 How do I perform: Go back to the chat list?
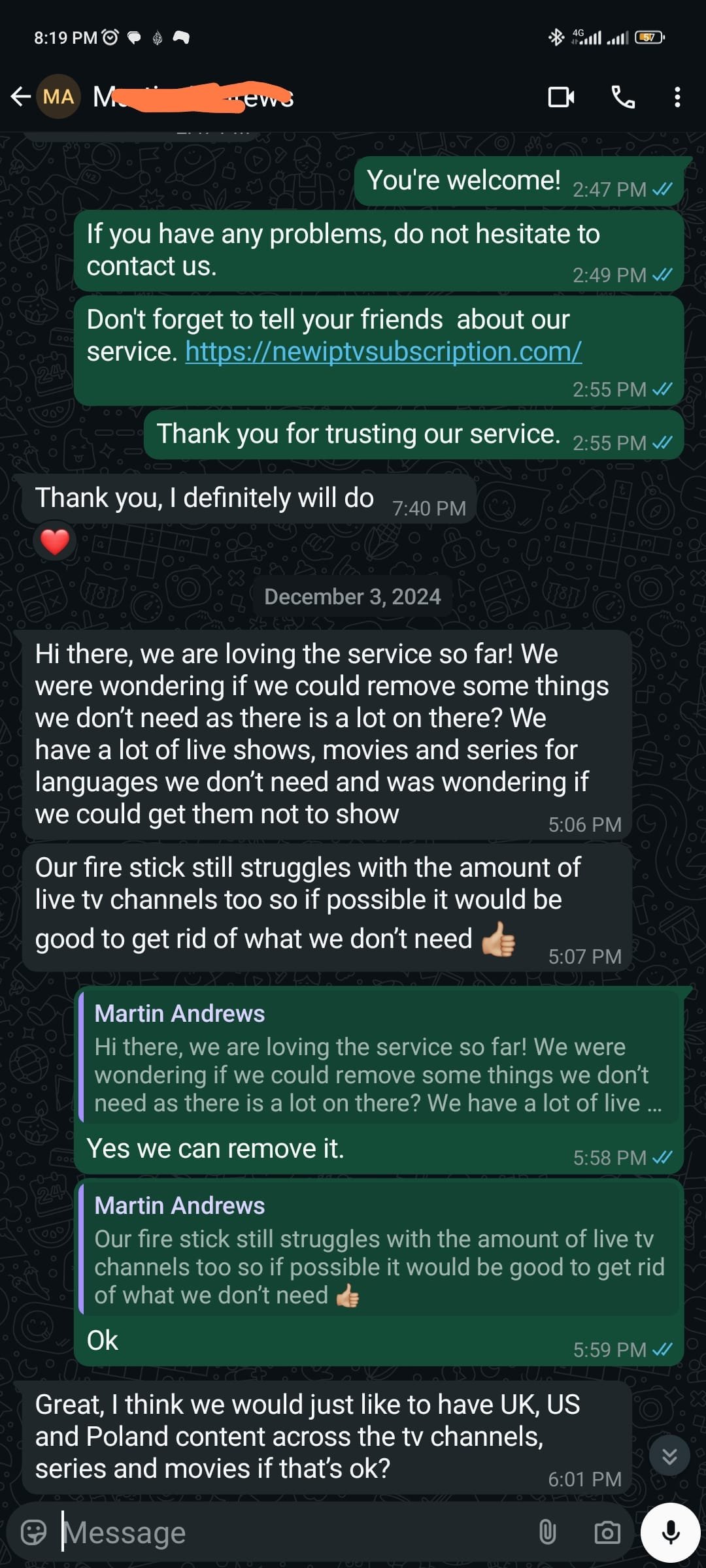(20, 97)
